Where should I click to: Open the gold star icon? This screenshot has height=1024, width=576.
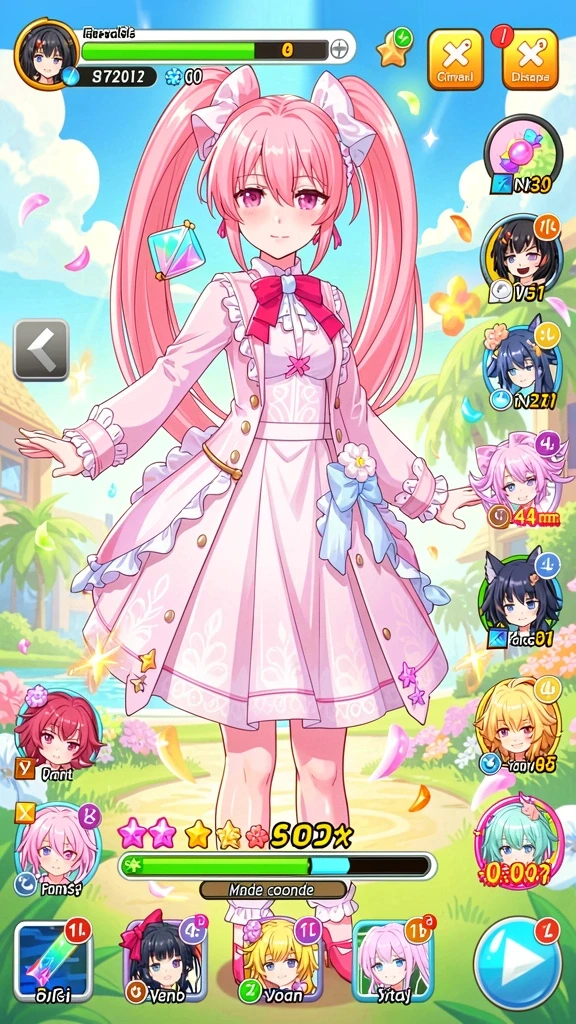pos(394,48)
